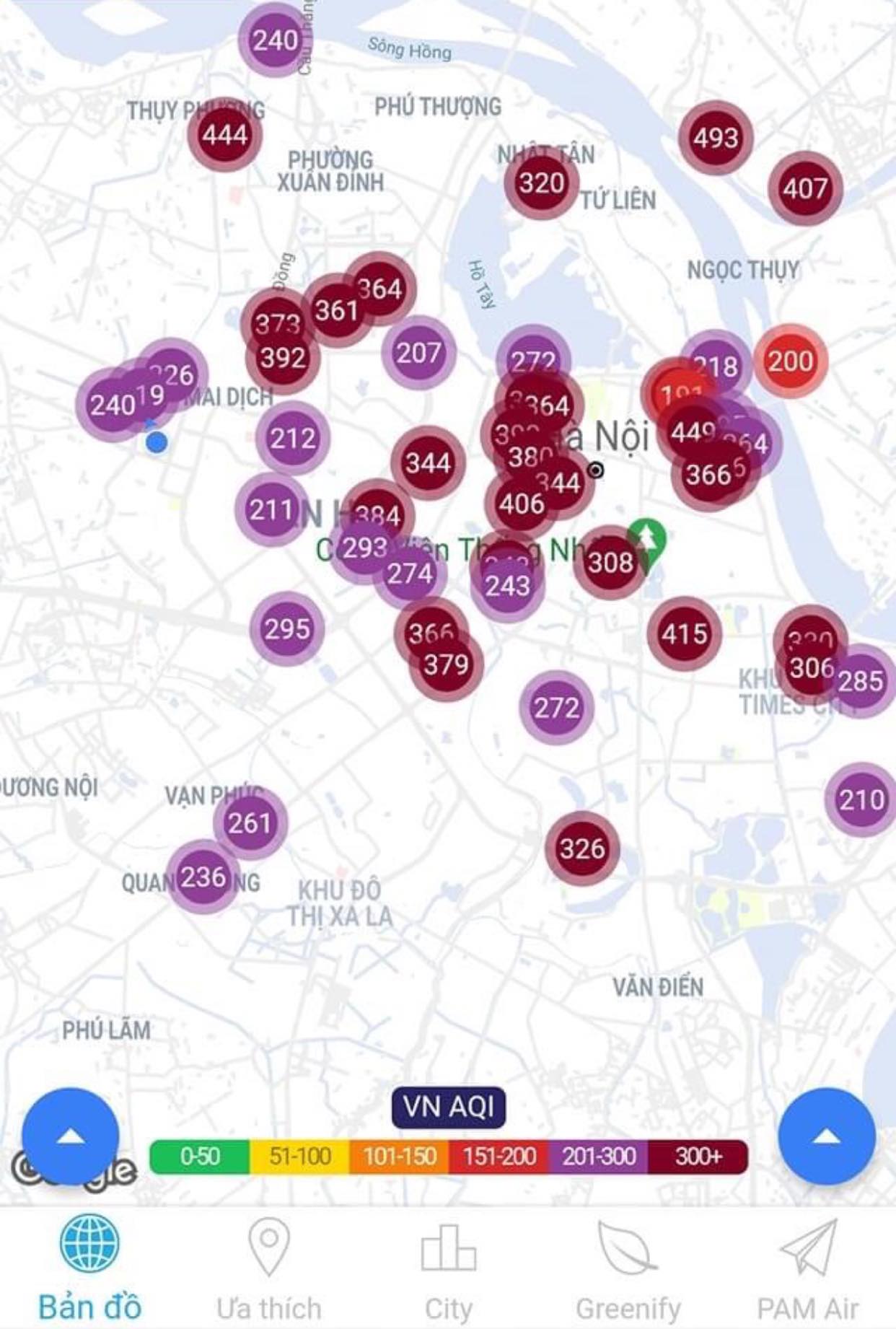View the 326 AQI station marker
The width and height of the screenshot is (896, 1329).
(582, 848)
